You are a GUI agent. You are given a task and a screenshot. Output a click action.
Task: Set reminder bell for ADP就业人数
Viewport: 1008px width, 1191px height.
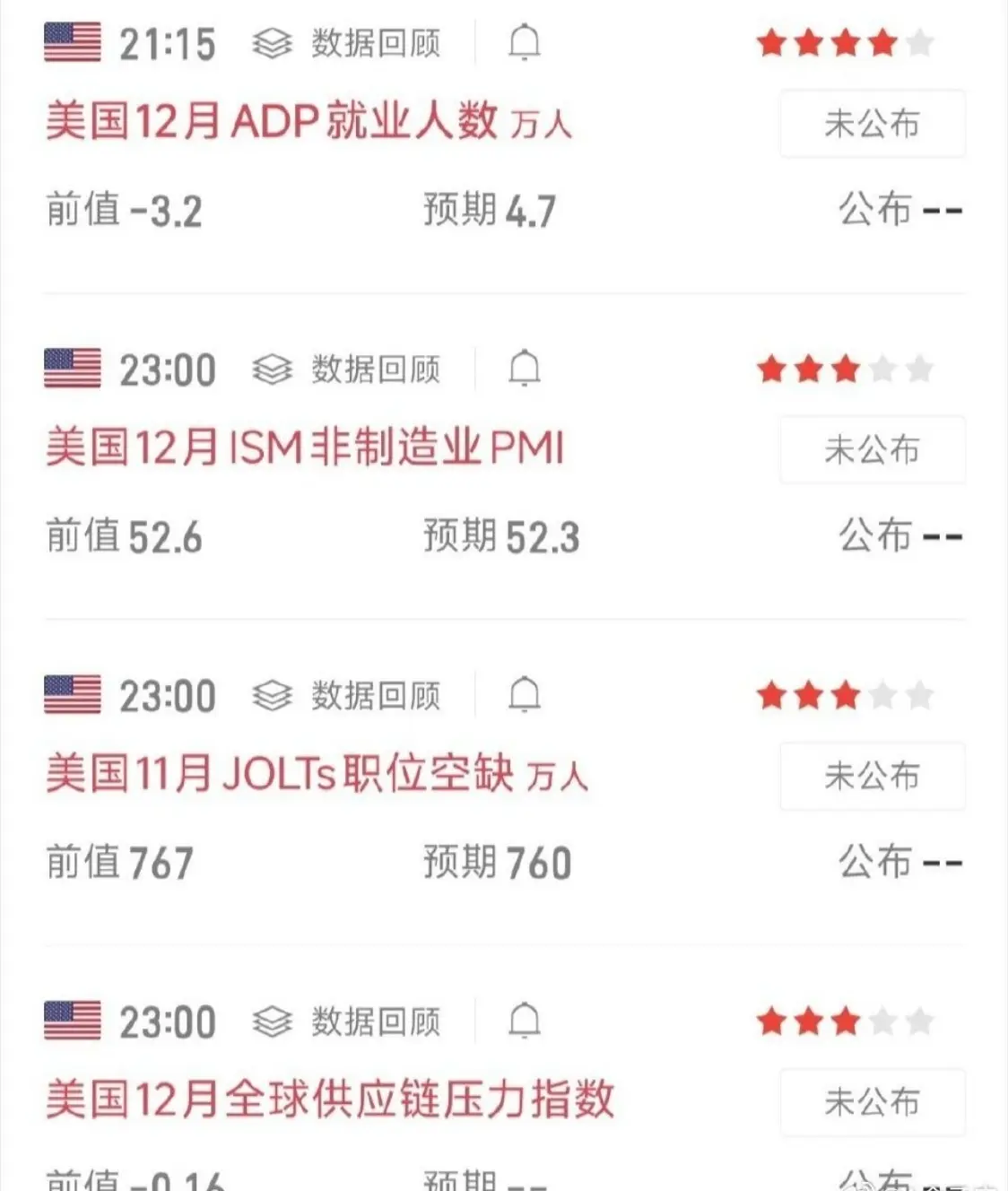click(525, 43)
